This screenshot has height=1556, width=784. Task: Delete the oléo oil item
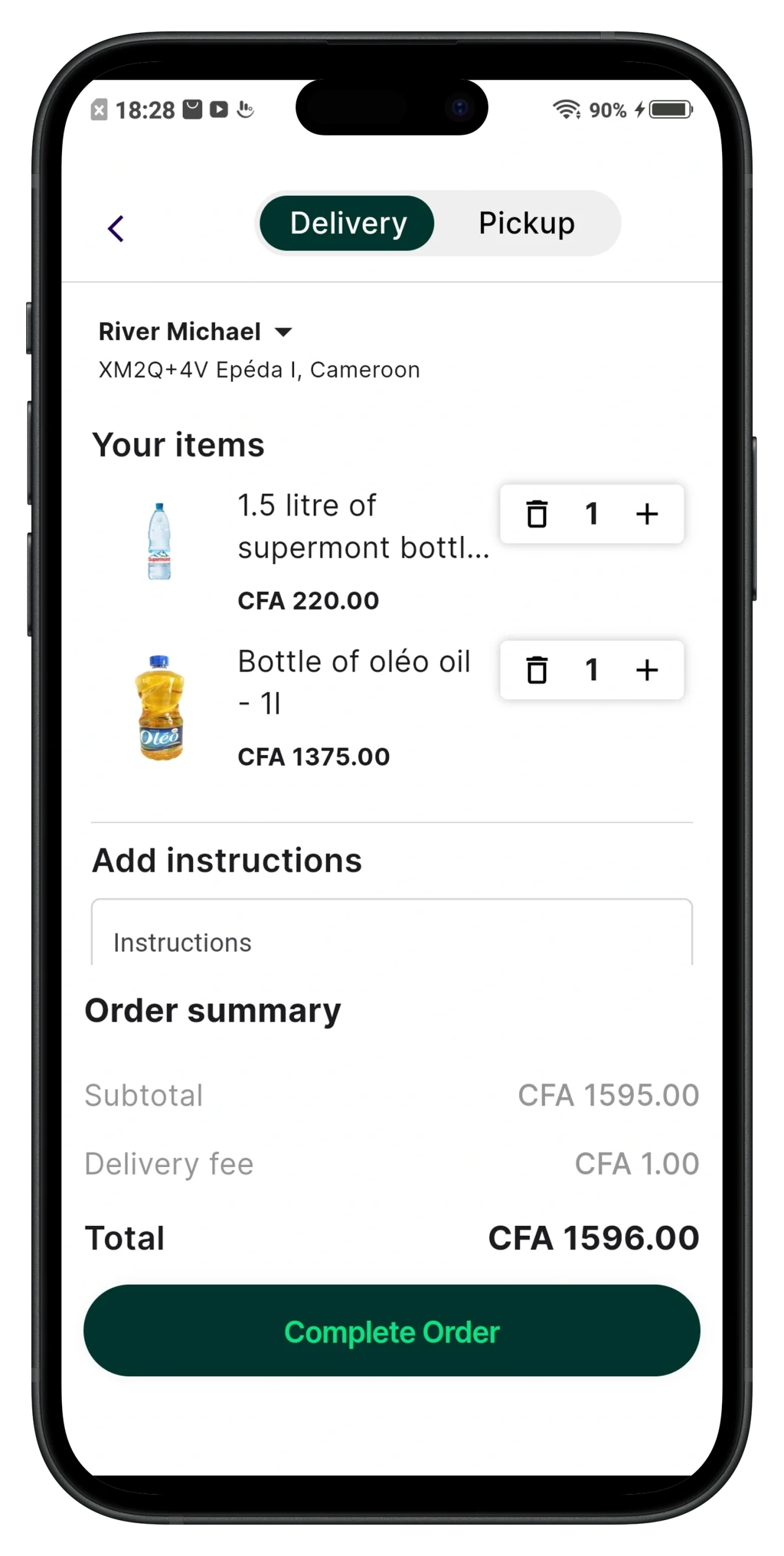click(537, 670)
